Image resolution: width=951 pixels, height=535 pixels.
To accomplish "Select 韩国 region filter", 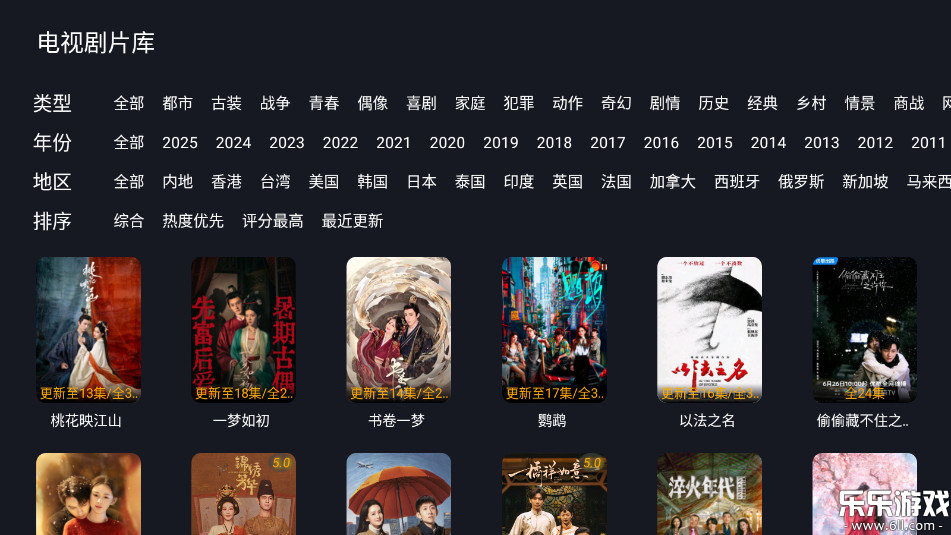I will click(x=373, y=182).
